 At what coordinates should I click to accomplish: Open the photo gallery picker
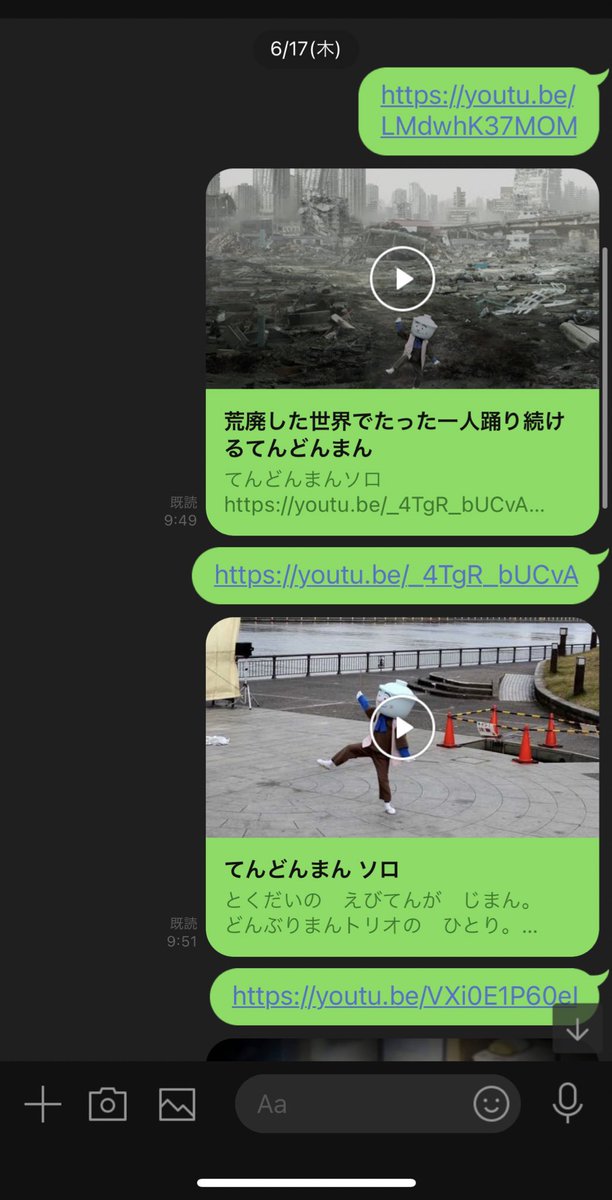(177, 1105)
